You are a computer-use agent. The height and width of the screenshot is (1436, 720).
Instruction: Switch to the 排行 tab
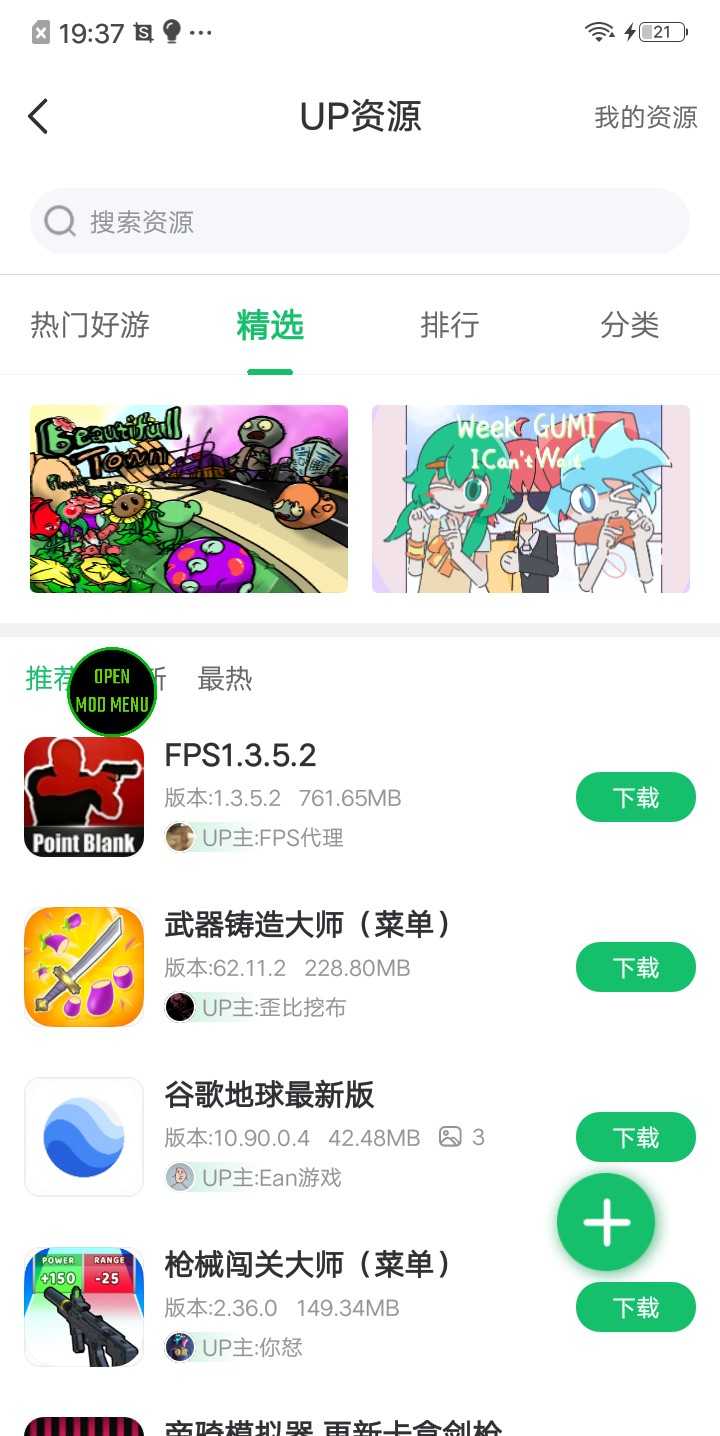point(449,325)
